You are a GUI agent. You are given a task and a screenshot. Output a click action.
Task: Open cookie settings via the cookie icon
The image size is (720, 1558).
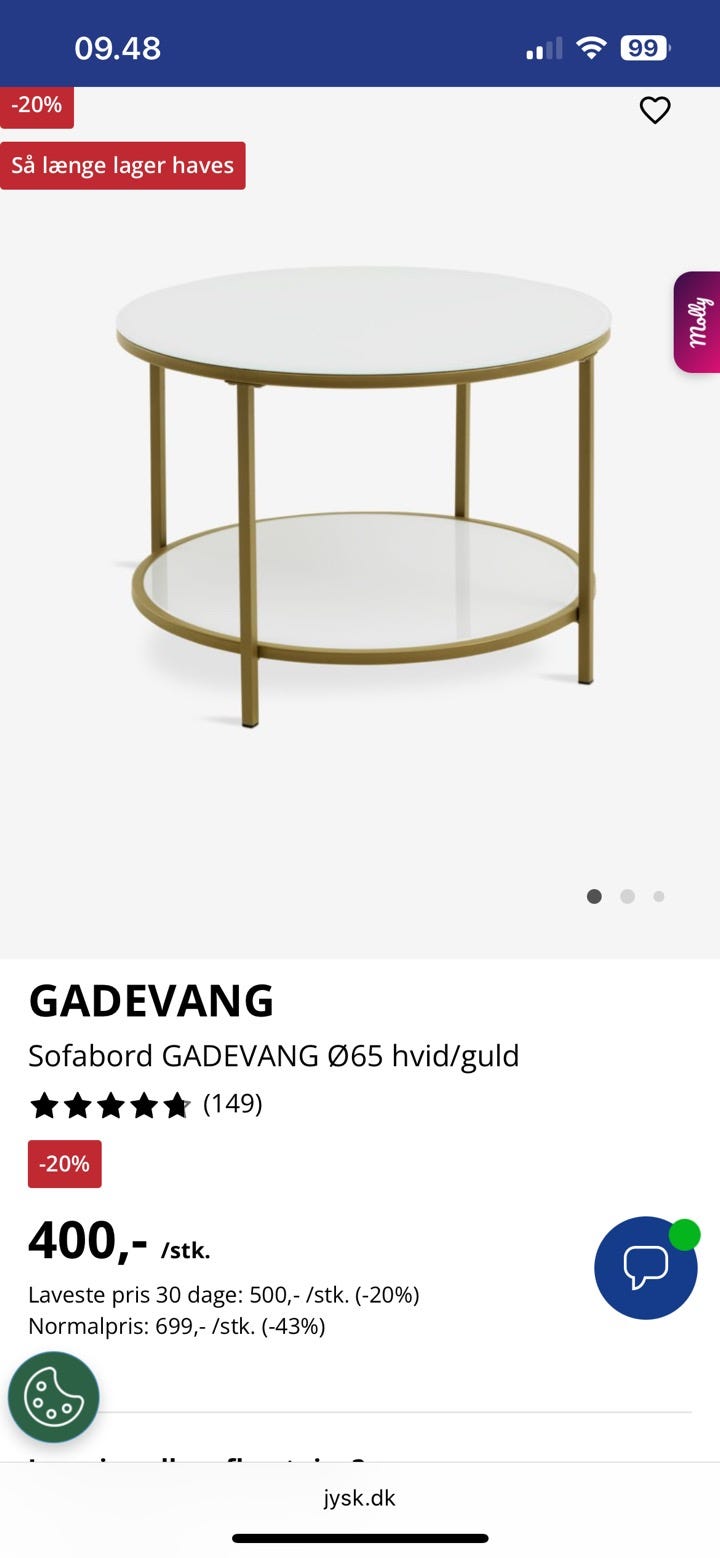click(53, 1397)
